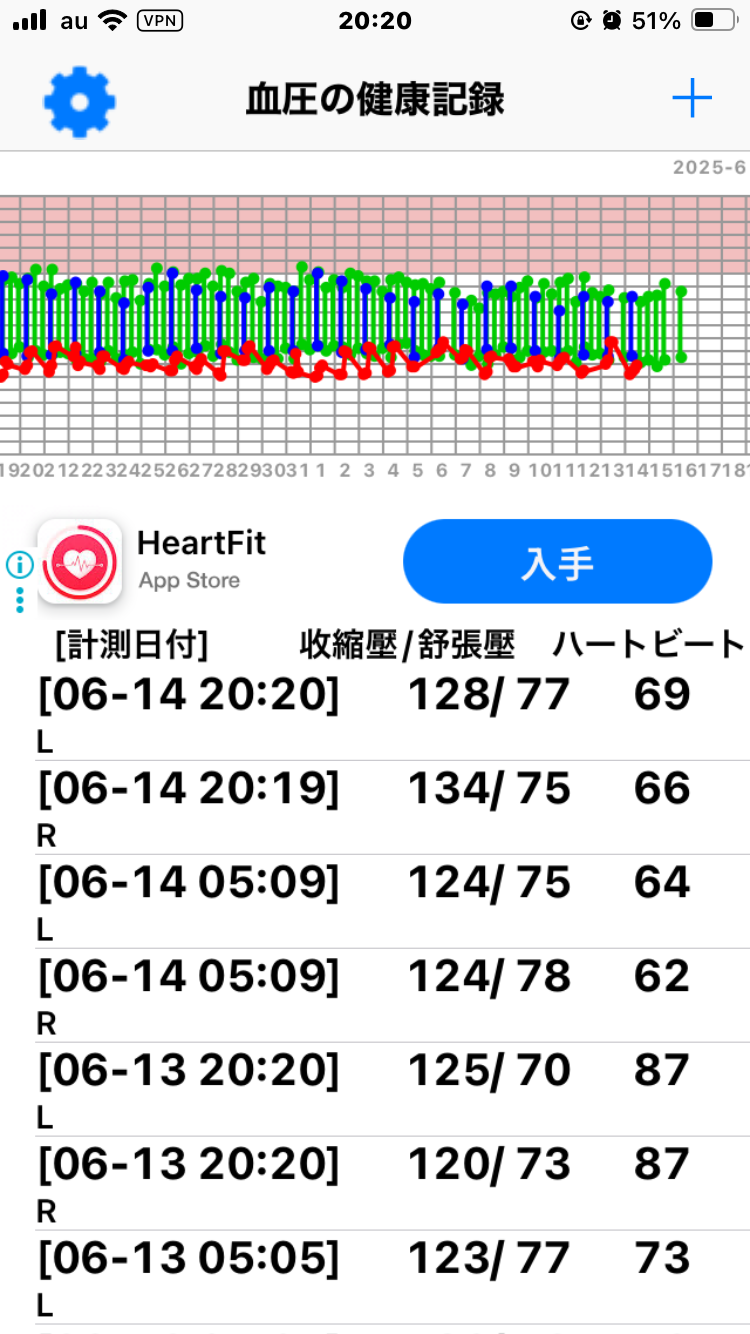Open the settings gear

[x=79, y=101]
